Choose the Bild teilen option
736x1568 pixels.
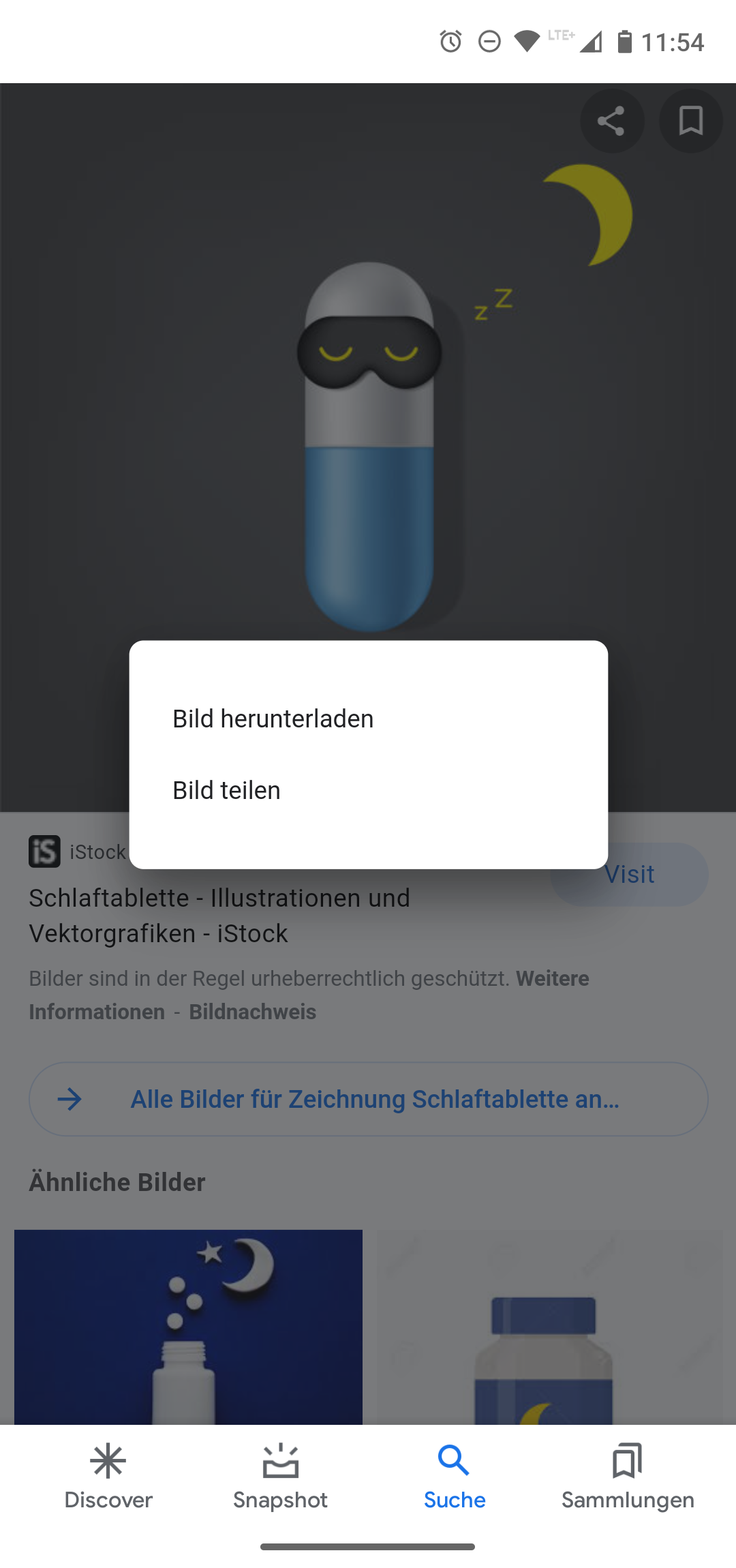(227, 790)
